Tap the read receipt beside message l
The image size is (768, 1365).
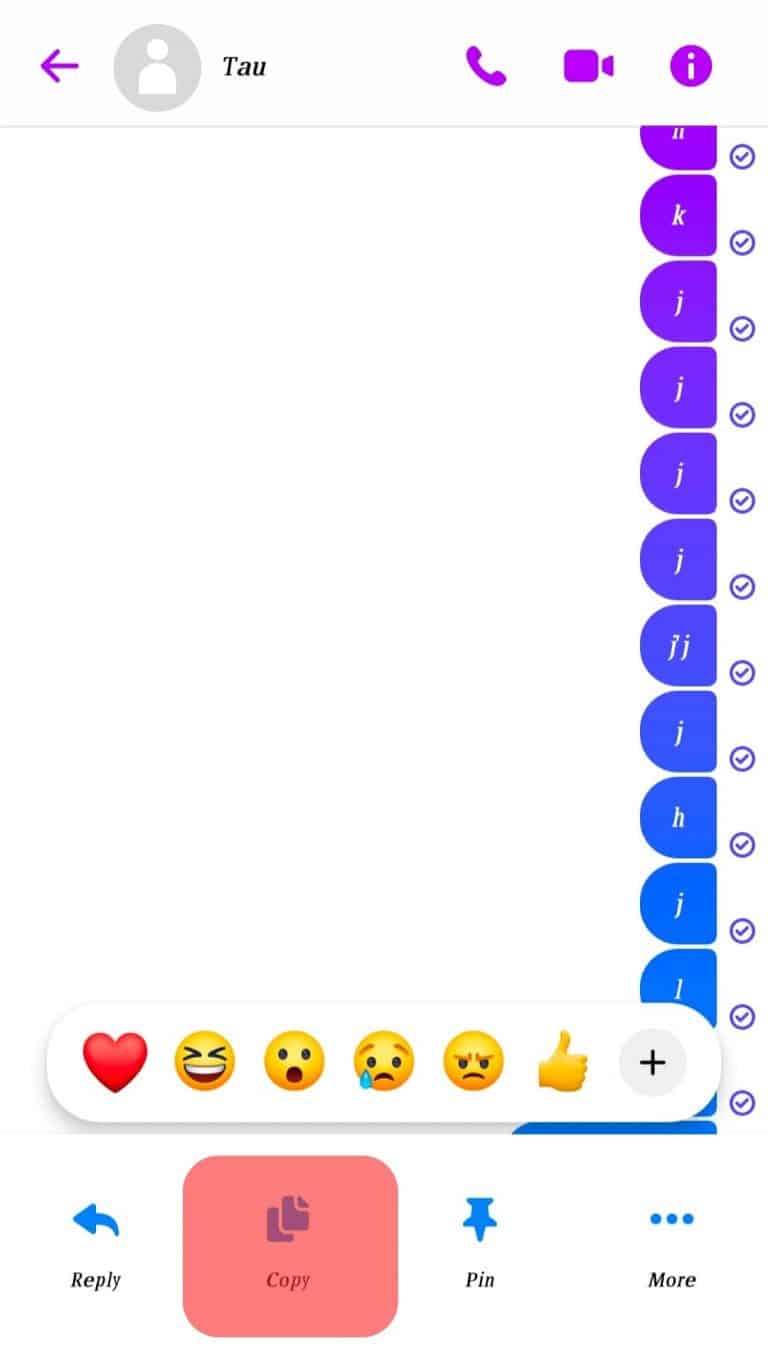(x=742, y=1016)
